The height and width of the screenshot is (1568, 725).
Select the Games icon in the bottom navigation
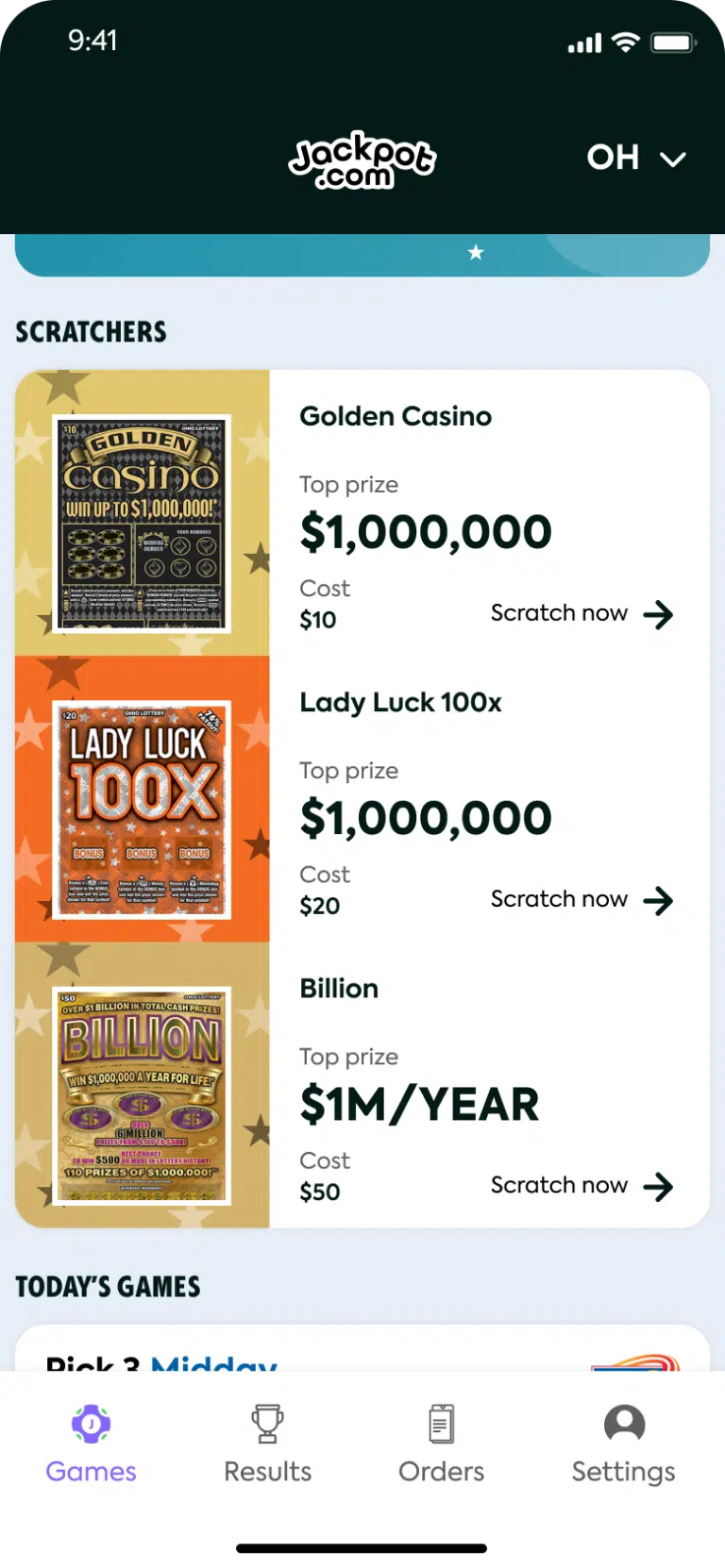(x=91, y=1426)
